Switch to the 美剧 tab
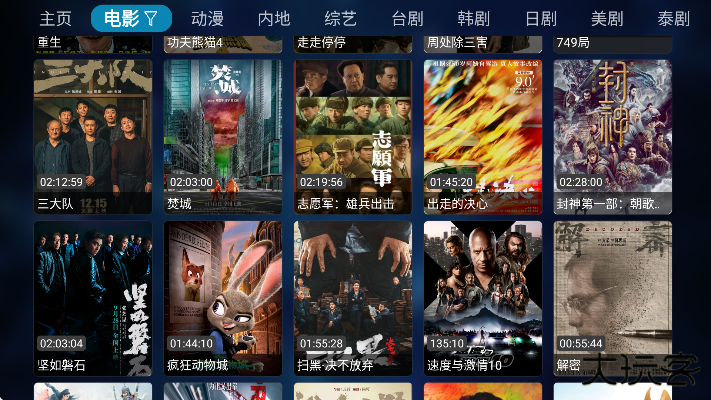Image resolution: width=711 pixels, height=400 pixels. (x=607, y=18)
